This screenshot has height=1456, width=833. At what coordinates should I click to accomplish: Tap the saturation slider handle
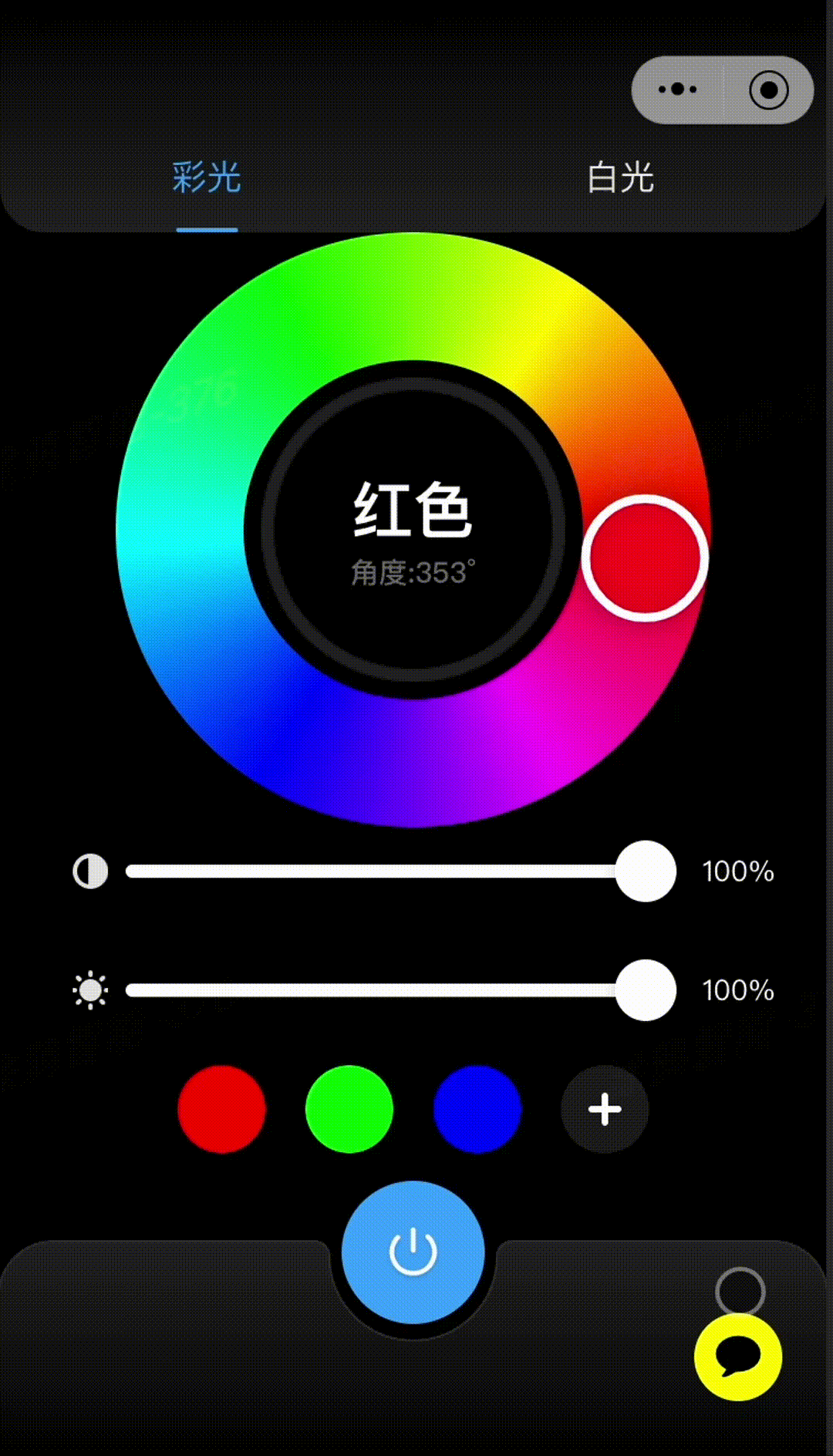tap(646, 871)
